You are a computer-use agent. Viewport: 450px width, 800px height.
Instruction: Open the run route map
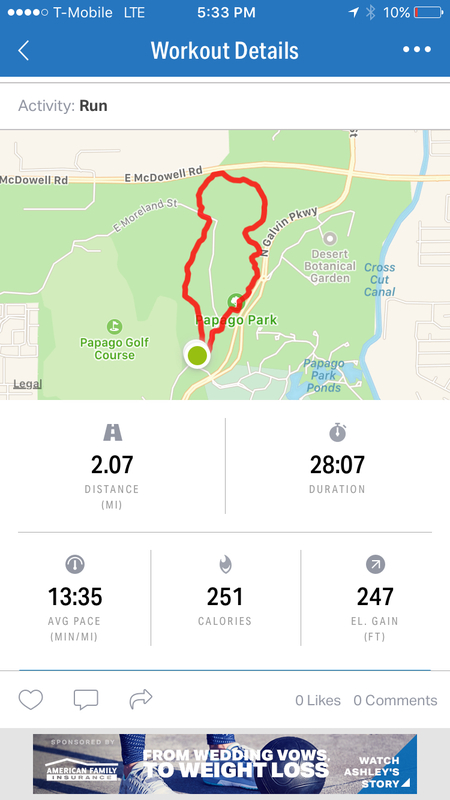tap(225, 264)
